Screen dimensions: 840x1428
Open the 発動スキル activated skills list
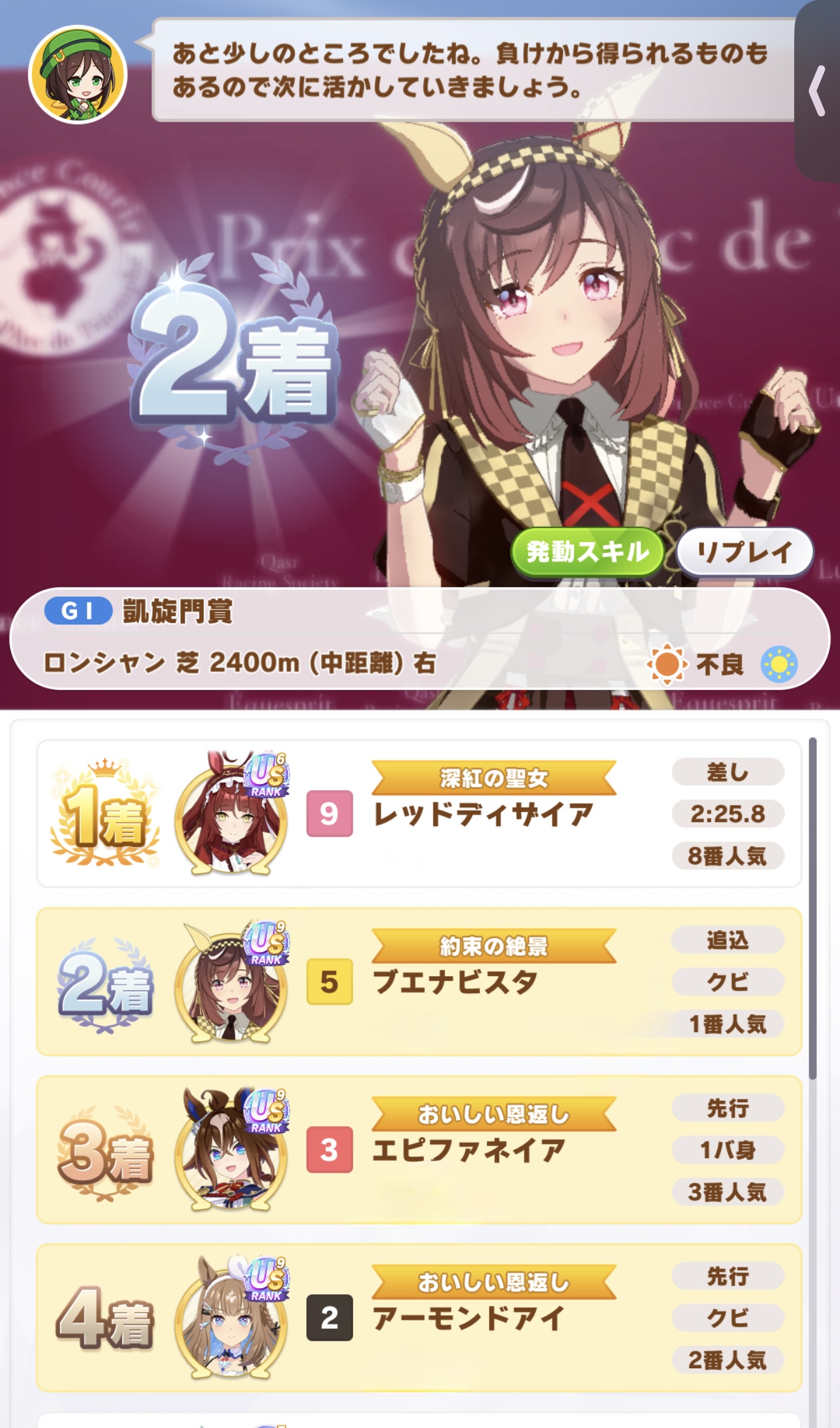tap(587, 552)
